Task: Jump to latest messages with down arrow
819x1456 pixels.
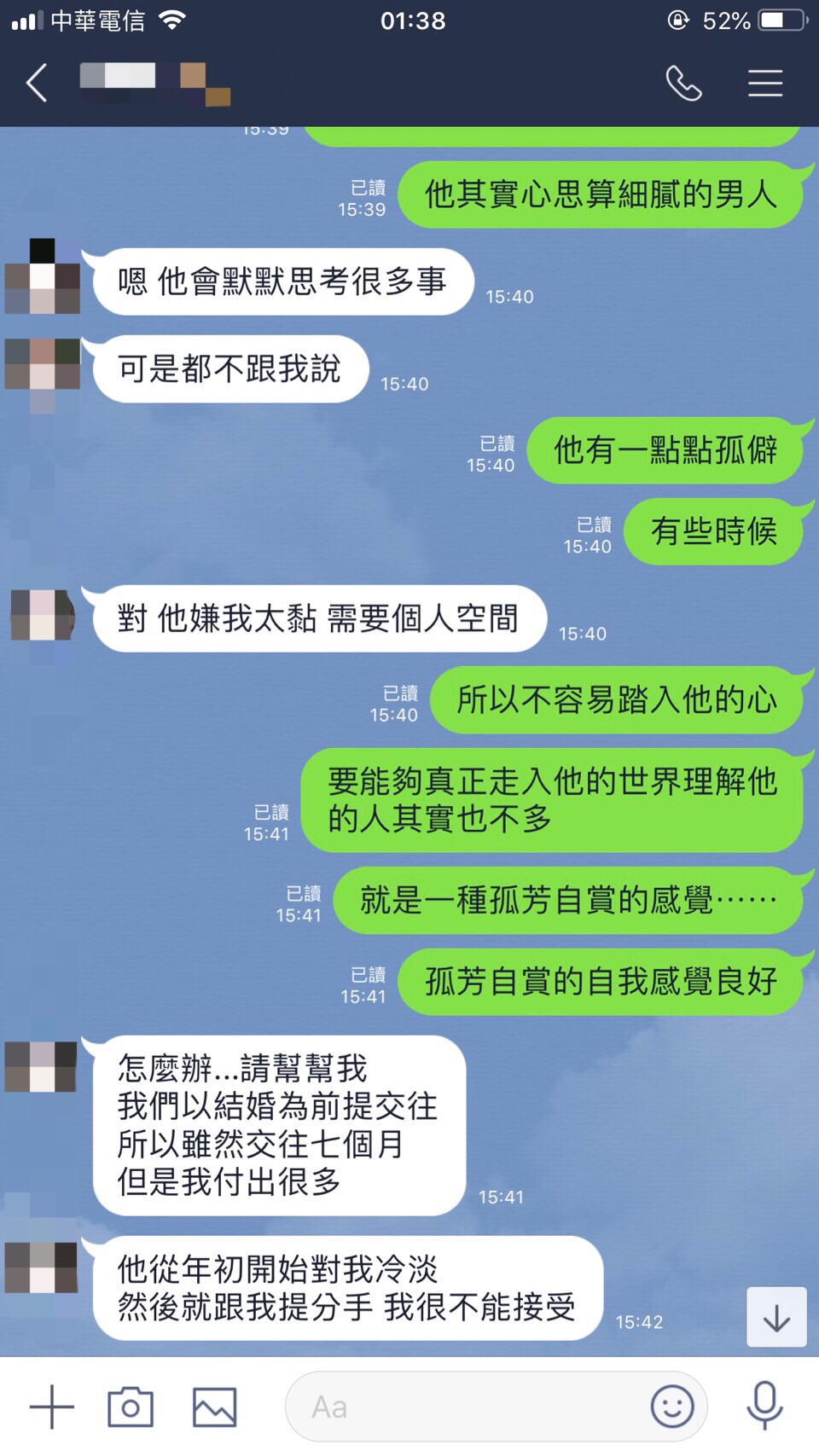Action: tap(776, 1317)
